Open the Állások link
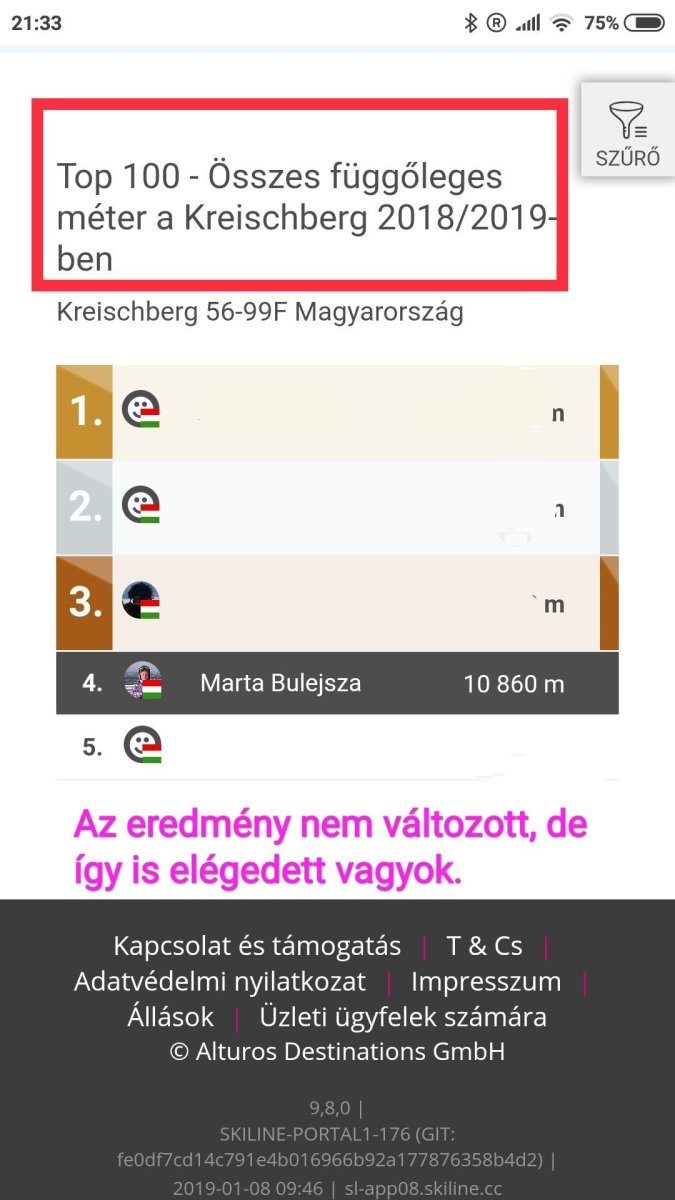 coord(171,1018)
